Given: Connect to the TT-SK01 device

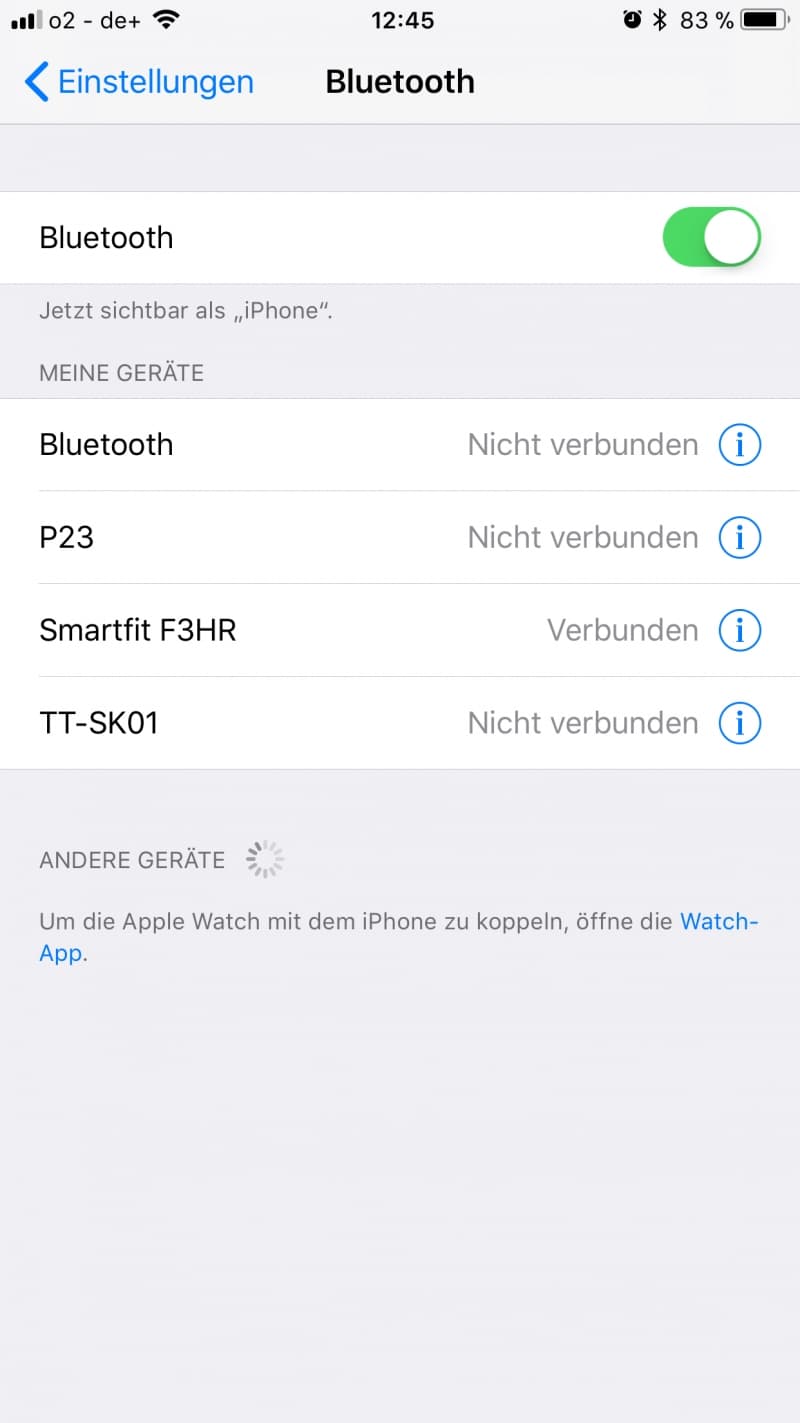Looking at the screenshot, I should (400, 723).
